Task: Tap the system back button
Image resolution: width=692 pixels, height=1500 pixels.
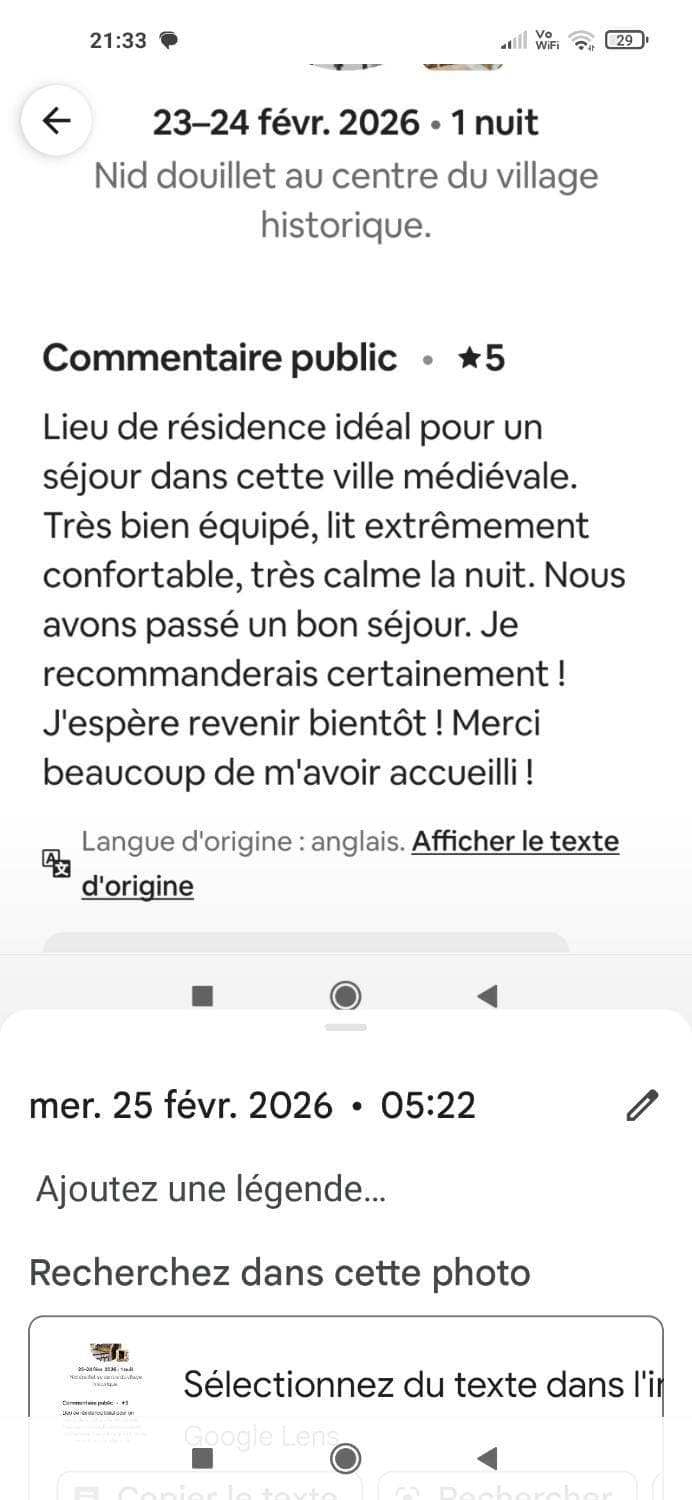Action: (487, 1458)
